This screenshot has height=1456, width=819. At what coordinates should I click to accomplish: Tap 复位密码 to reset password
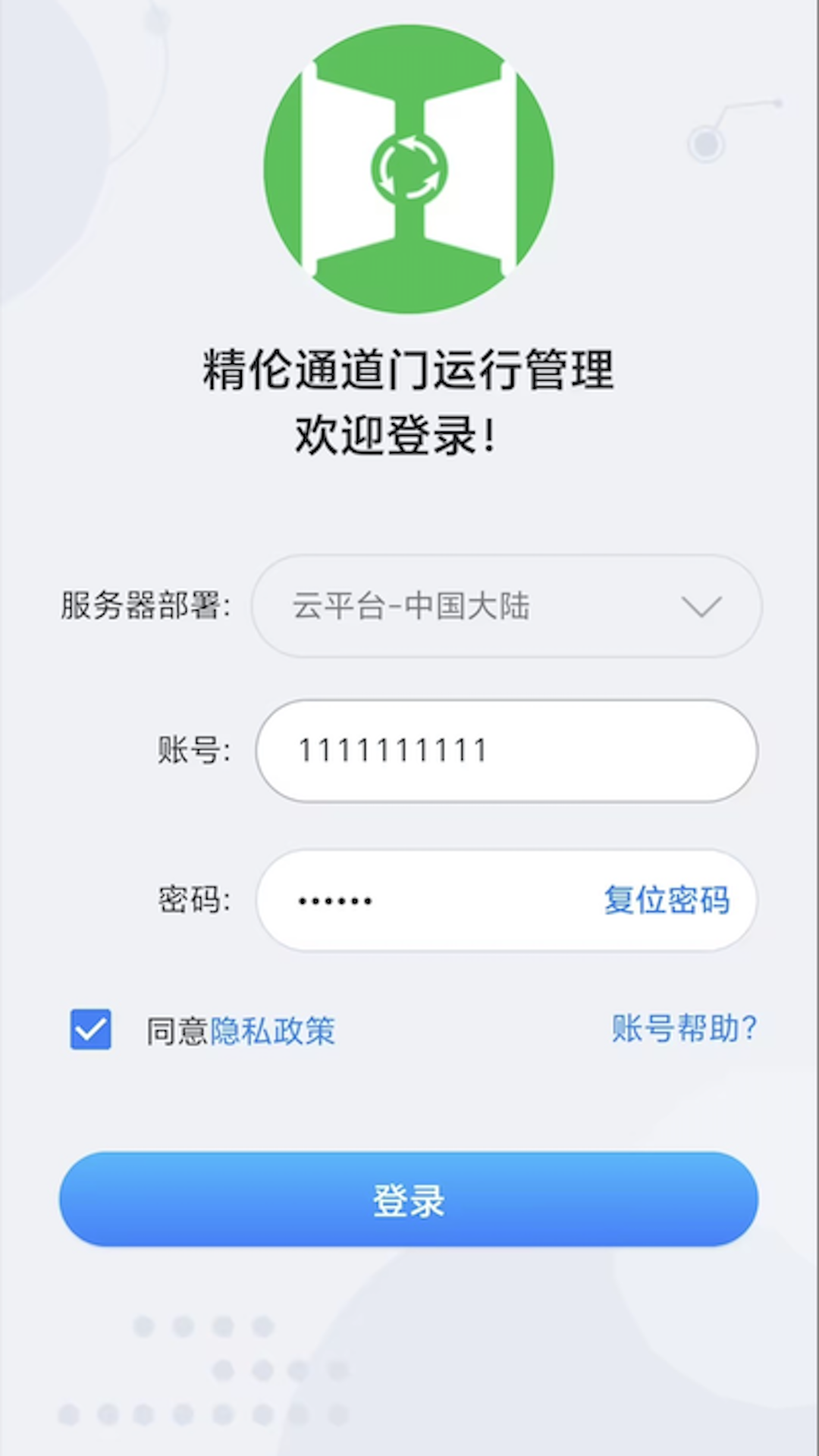pos(667,900)
